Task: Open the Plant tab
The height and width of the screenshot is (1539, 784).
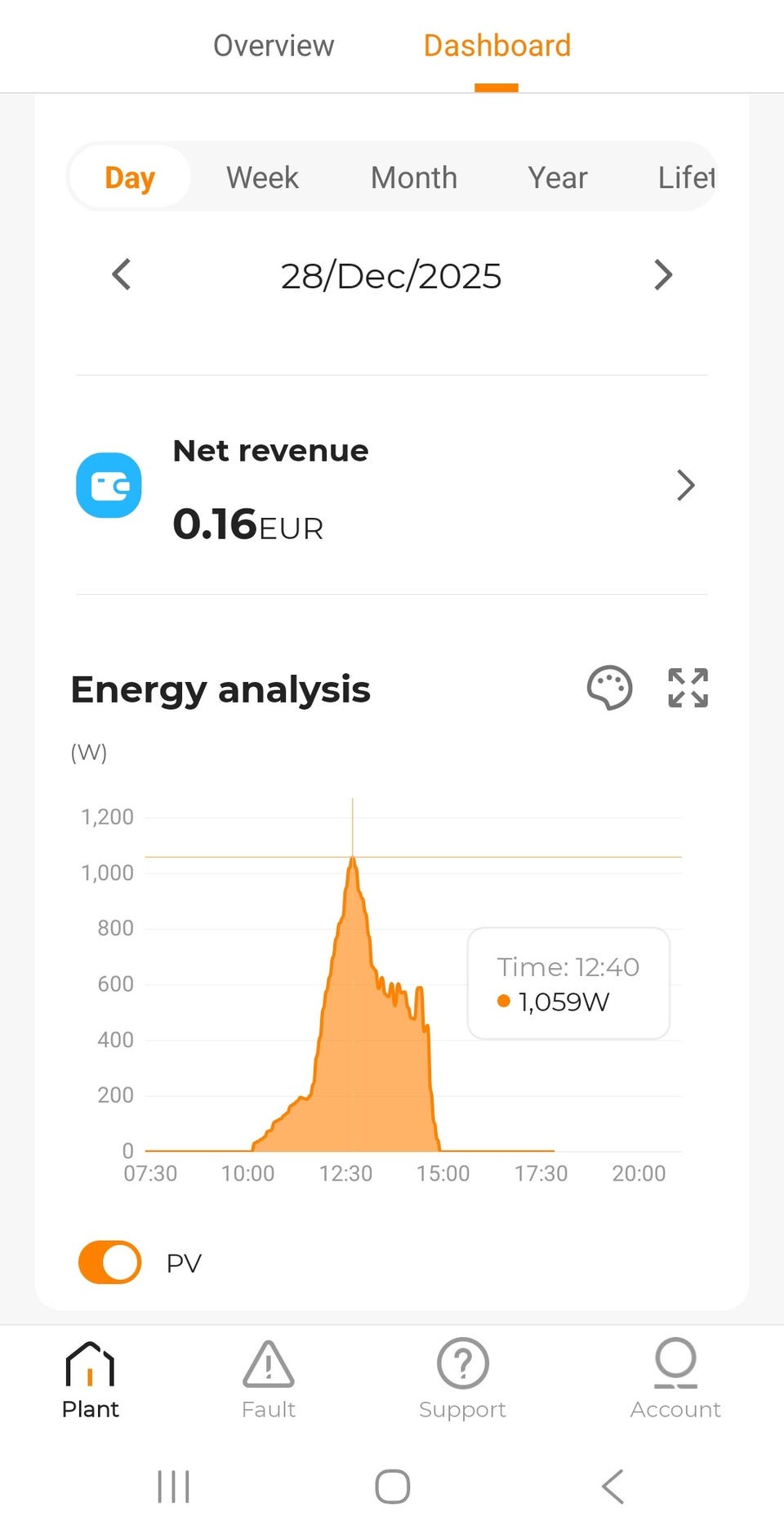Action: click(x=90, y=1380)
